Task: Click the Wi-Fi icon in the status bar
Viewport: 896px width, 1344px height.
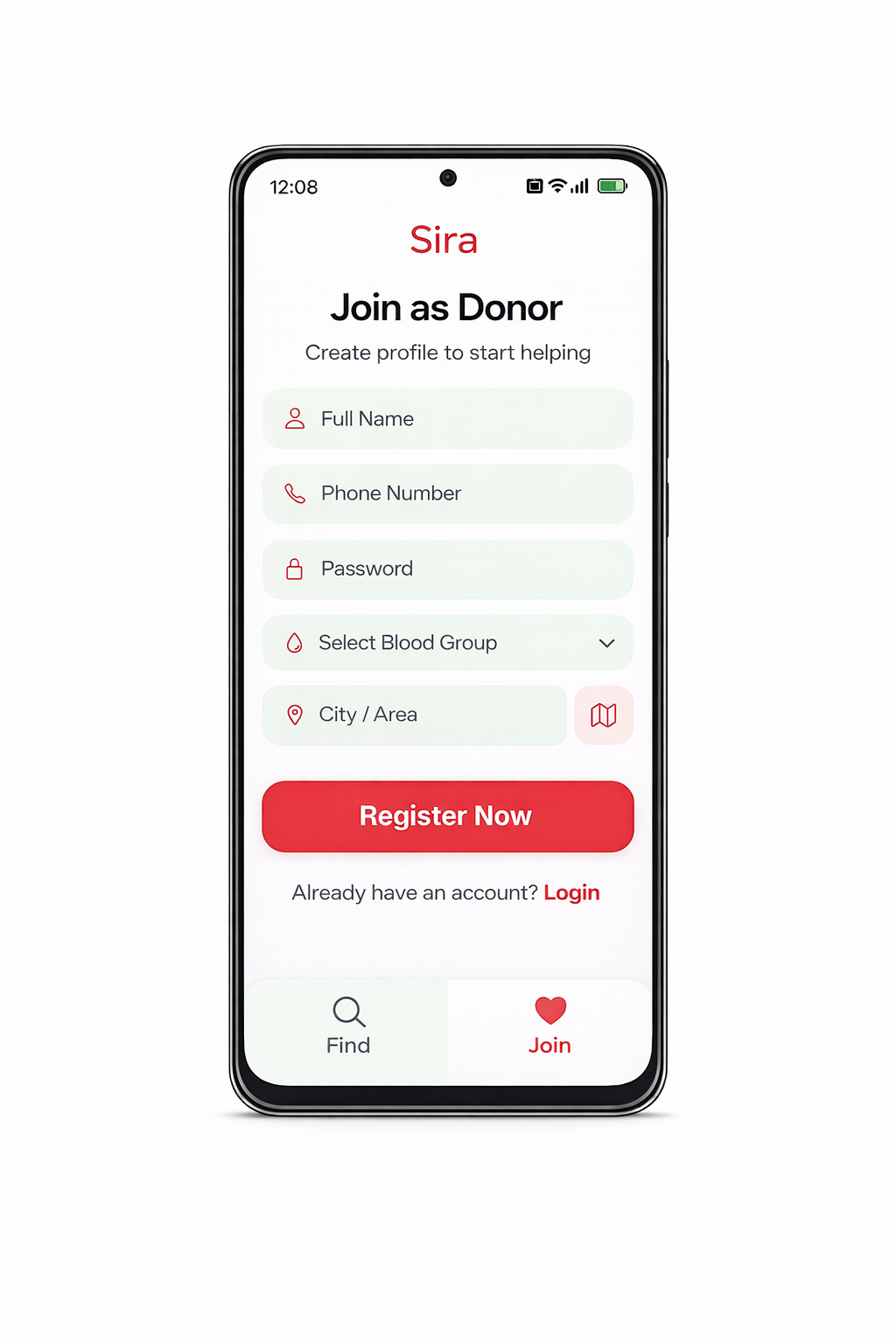Action: tap(557, 186)
